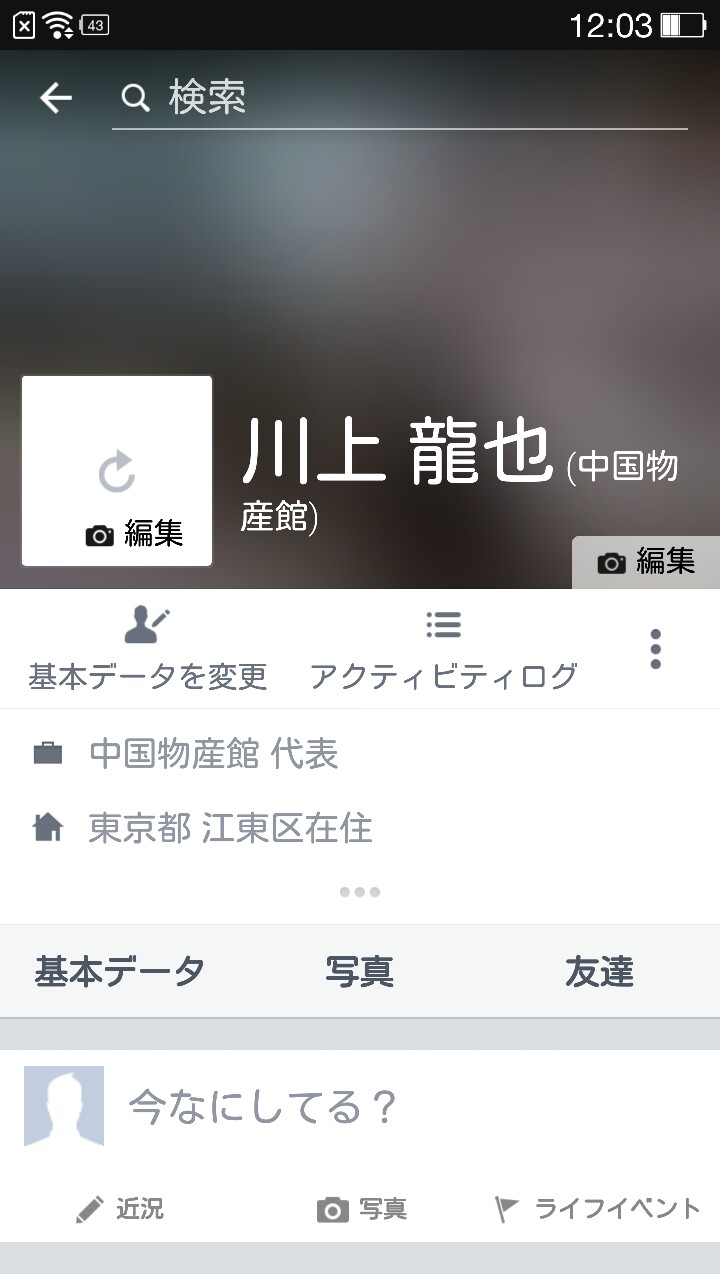This screenshot has width=720, height=1280.
Task: Open the three-dot overflow menu
Action: pos(656,649)
